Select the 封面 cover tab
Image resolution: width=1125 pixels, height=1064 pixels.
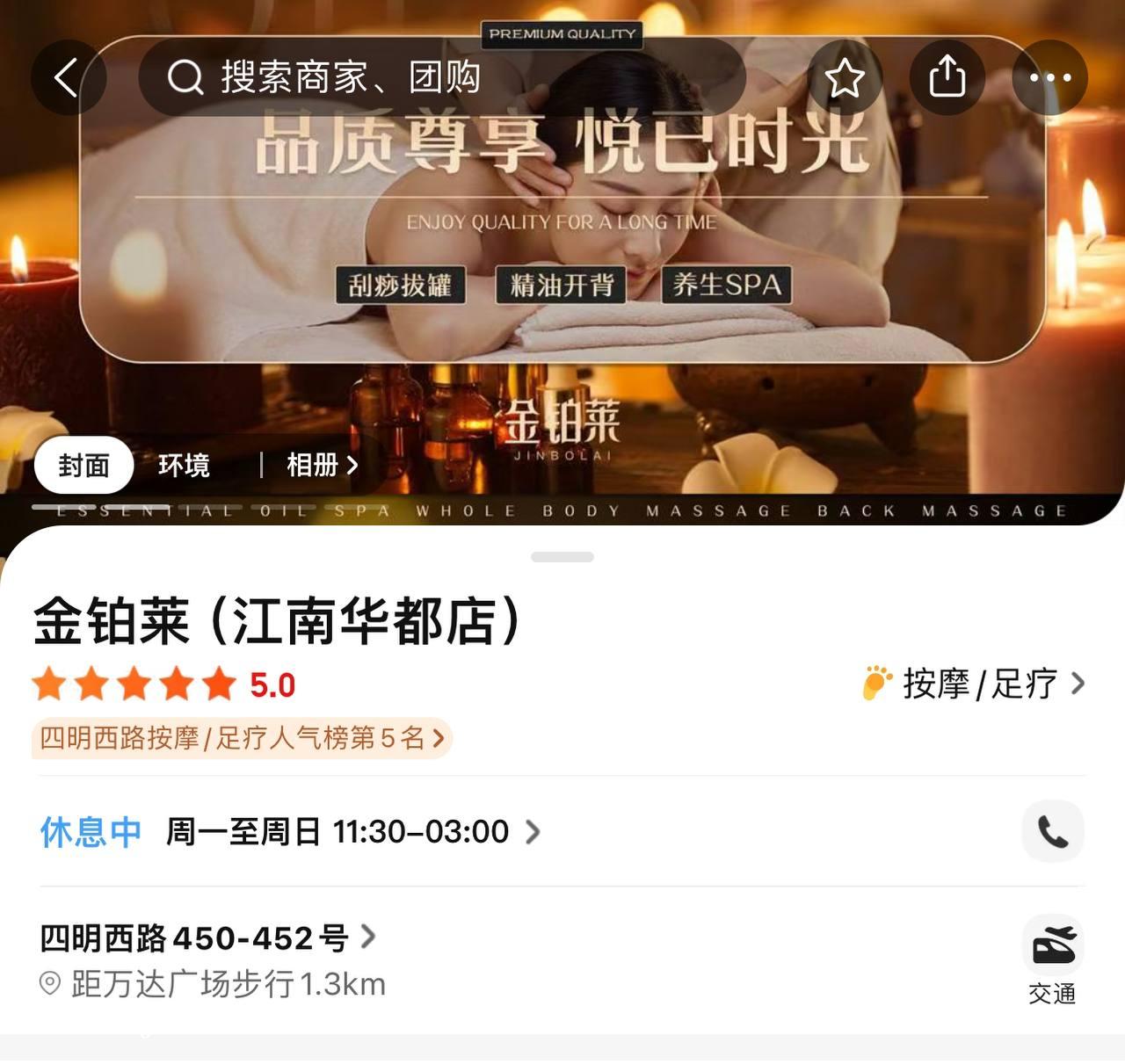[x=84, y=465]
